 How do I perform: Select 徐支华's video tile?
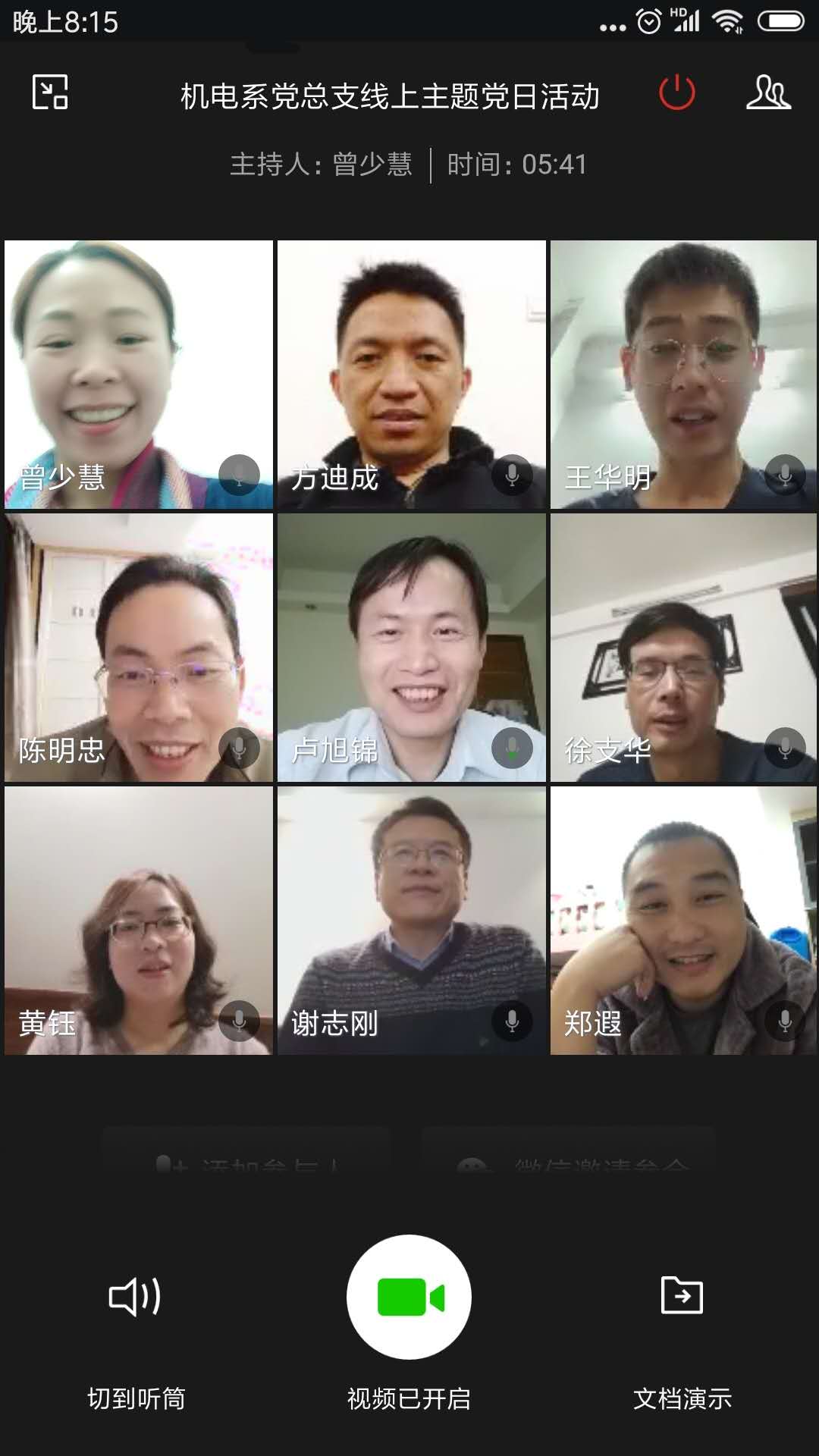(683, 648)
